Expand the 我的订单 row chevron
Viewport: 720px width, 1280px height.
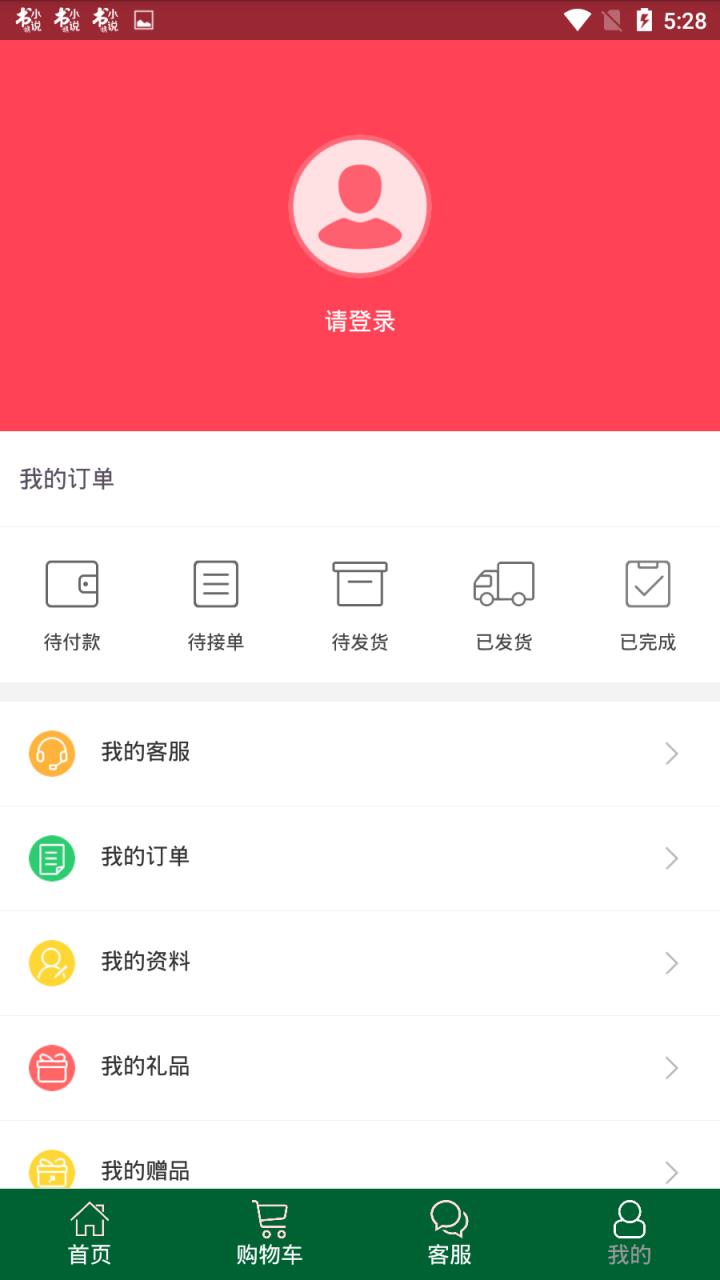point(671,858)
